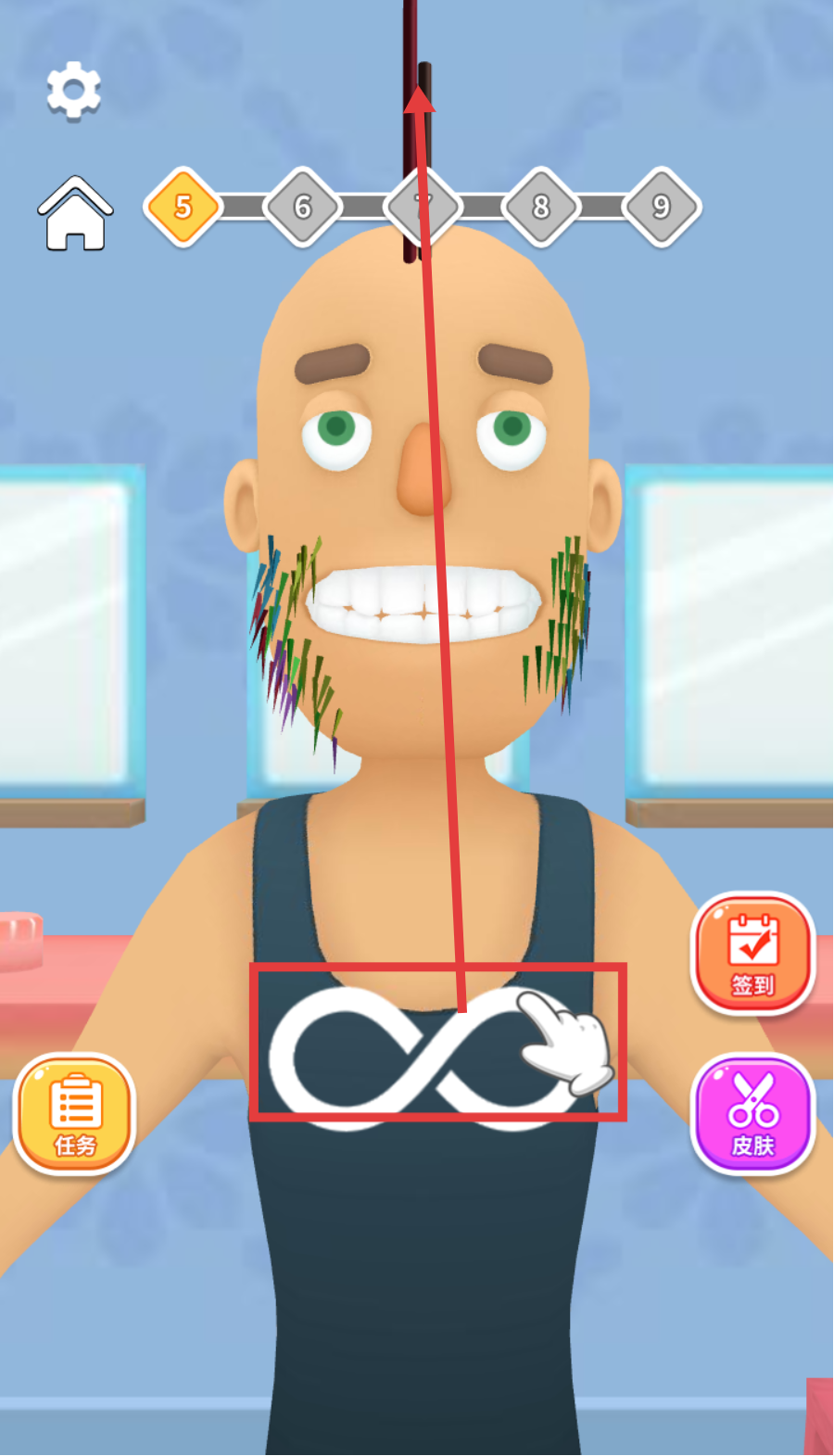Open the 签到 daily check-in button
834x1456 pixels.
pyautogui.click(x=752, y=954)
